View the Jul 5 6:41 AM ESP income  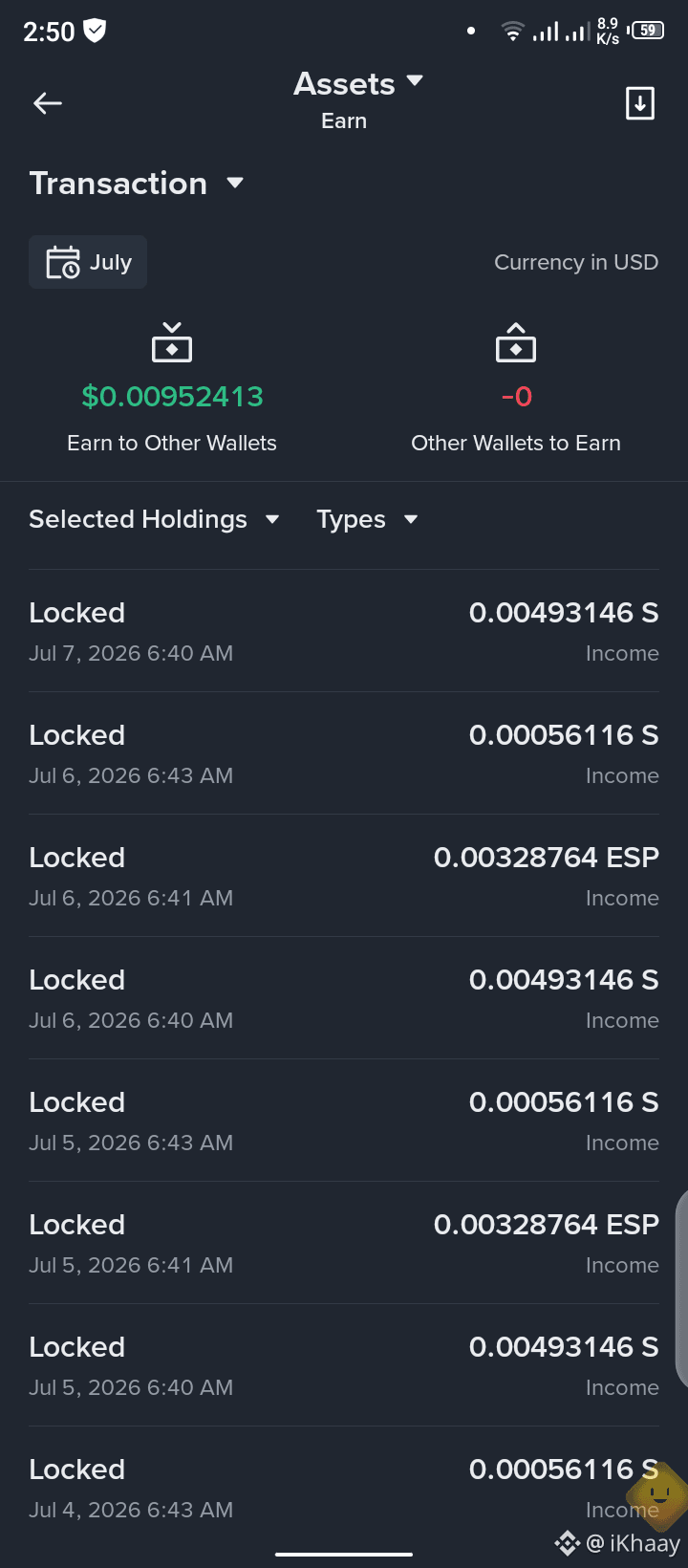click(x=344, y=1243)
